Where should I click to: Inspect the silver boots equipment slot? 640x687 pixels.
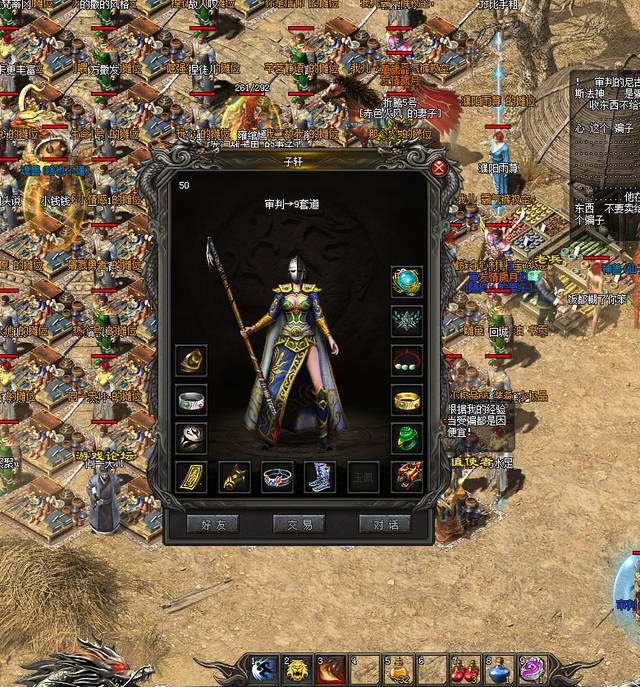pos(321,477)
